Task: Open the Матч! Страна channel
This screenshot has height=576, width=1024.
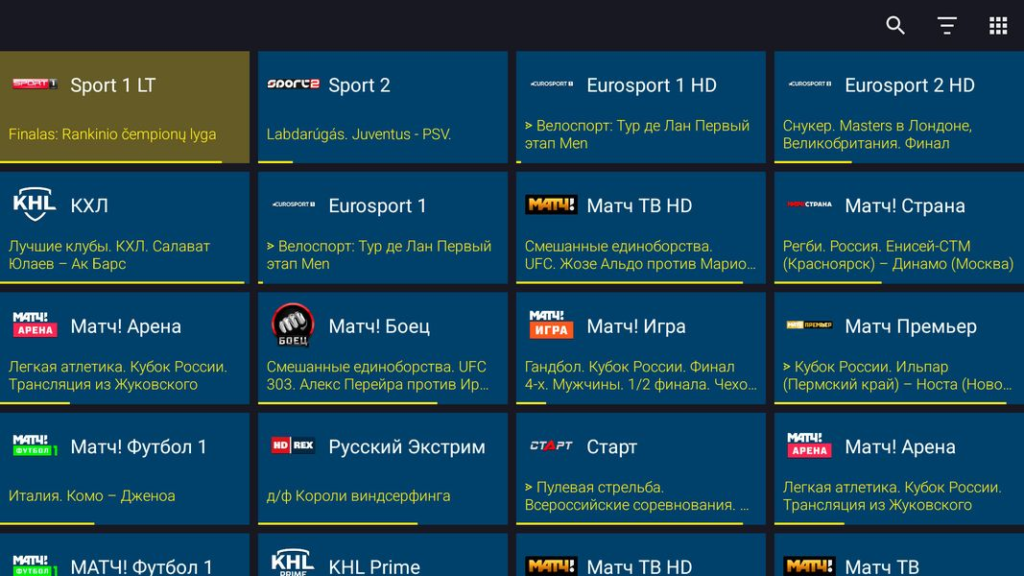Action: [898, 228]
